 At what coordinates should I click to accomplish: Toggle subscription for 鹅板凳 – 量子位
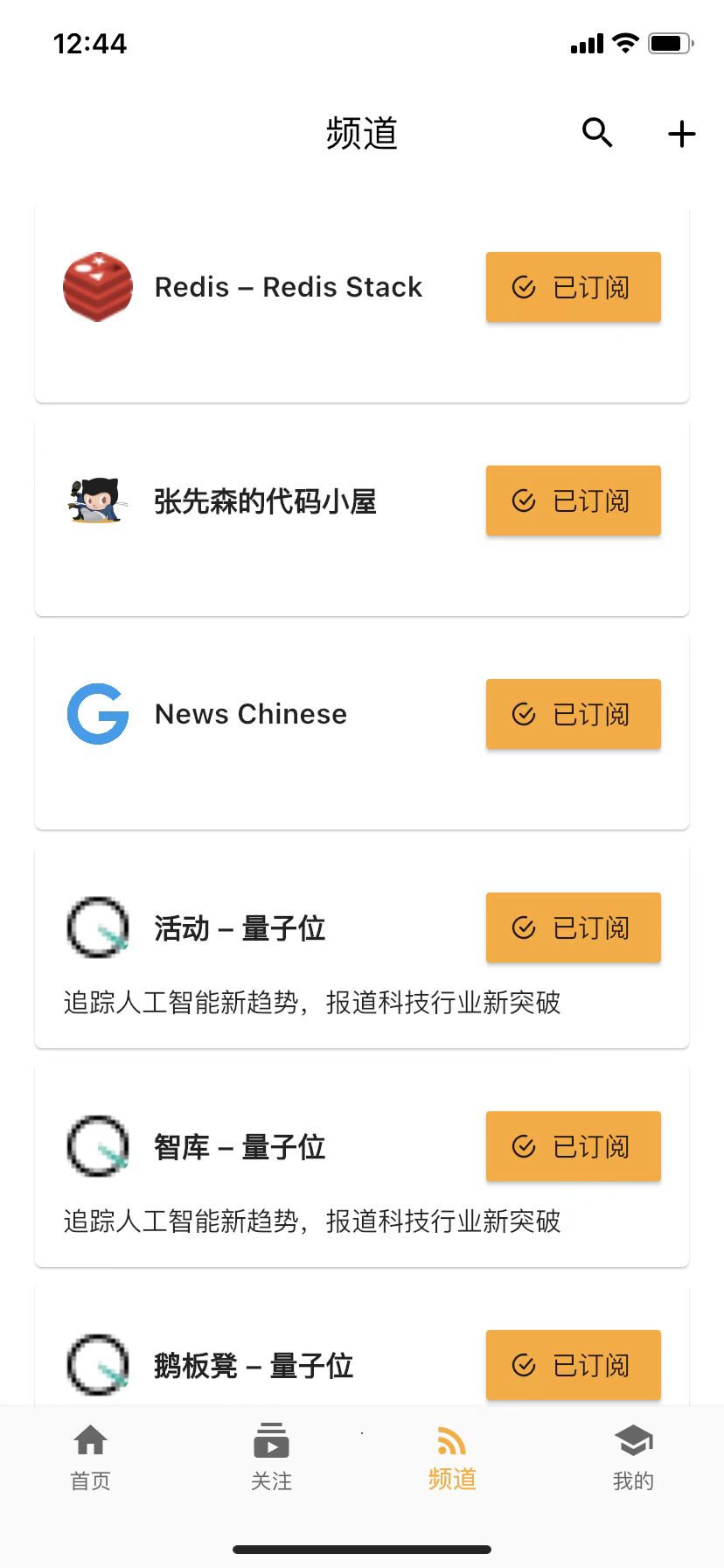tap(573, 1365)
